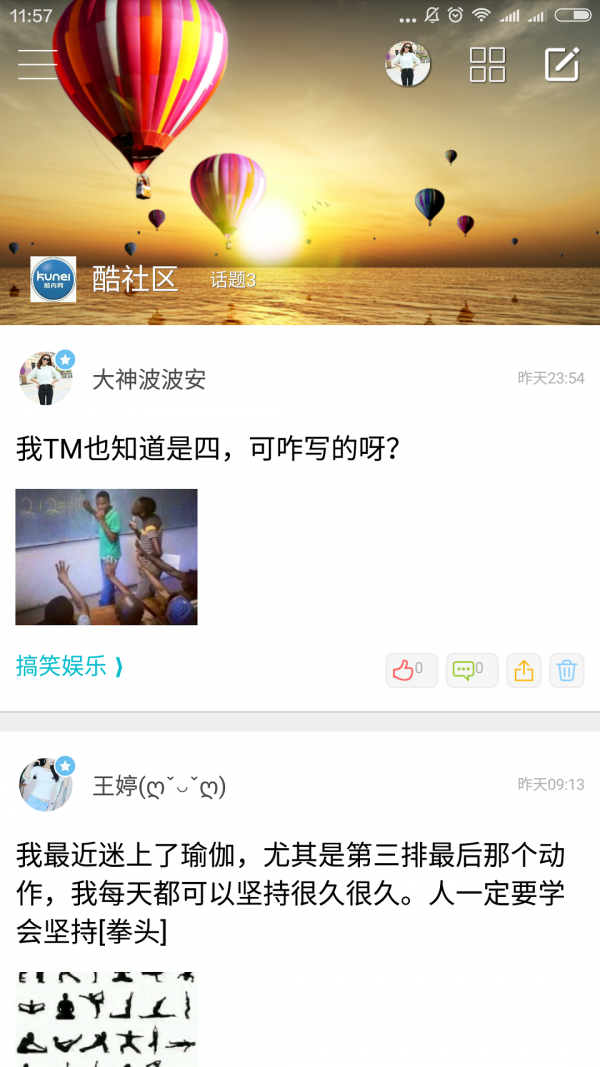Image resolution: width=600 pixels, height=1067 pixels.
Task: Open the hamburger drawer menu
Action: tap(38, 64)
